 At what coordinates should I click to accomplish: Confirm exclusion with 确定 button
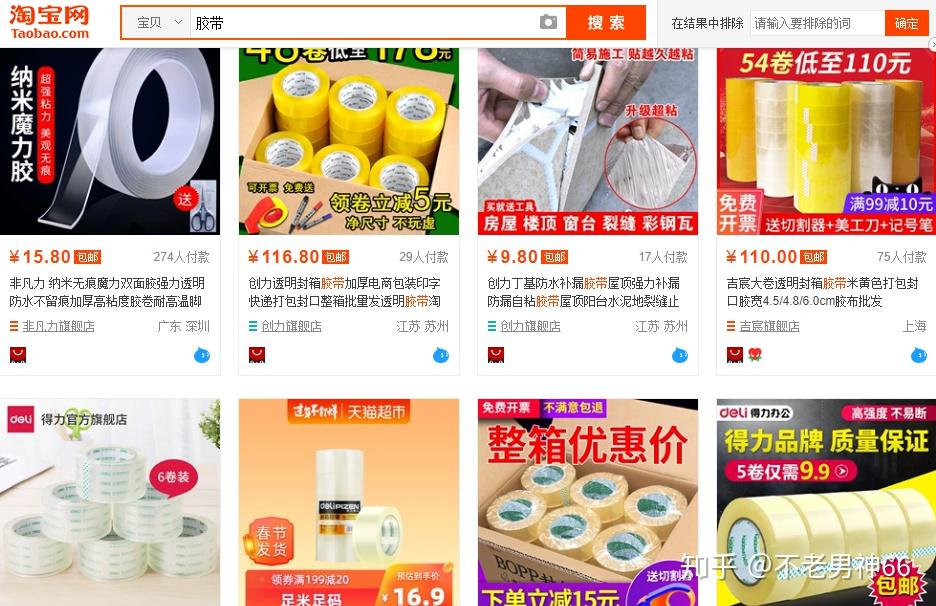(907, 23)
